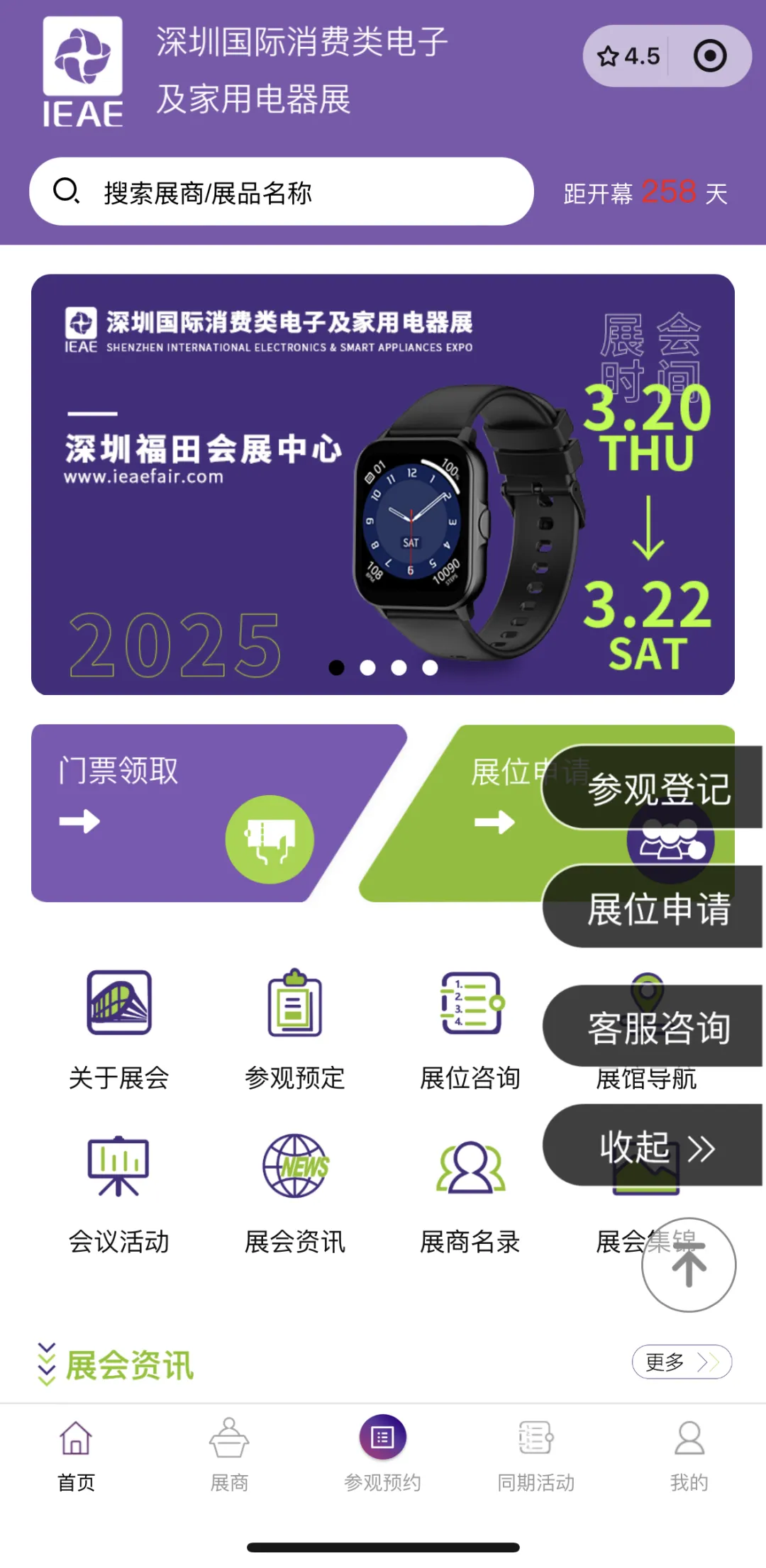Collapse the floating menu with 收起

click(657, 1147)
